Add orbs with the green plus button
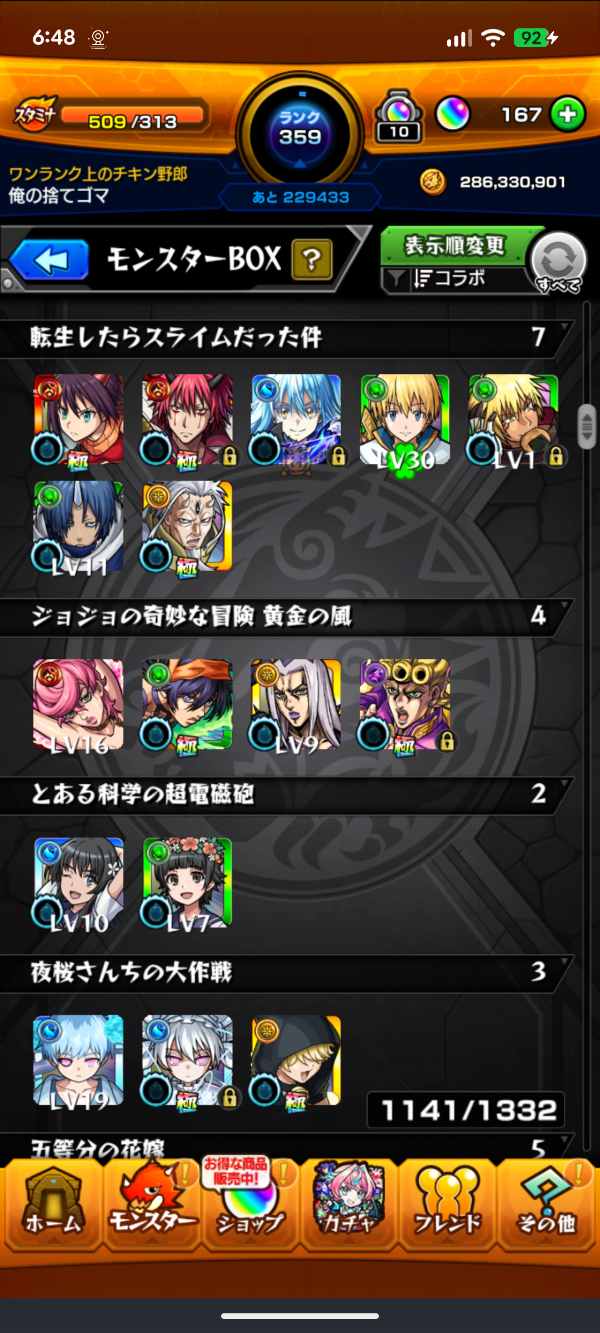The height and width of the screenshot is (1333, 600). click(568, 115)
